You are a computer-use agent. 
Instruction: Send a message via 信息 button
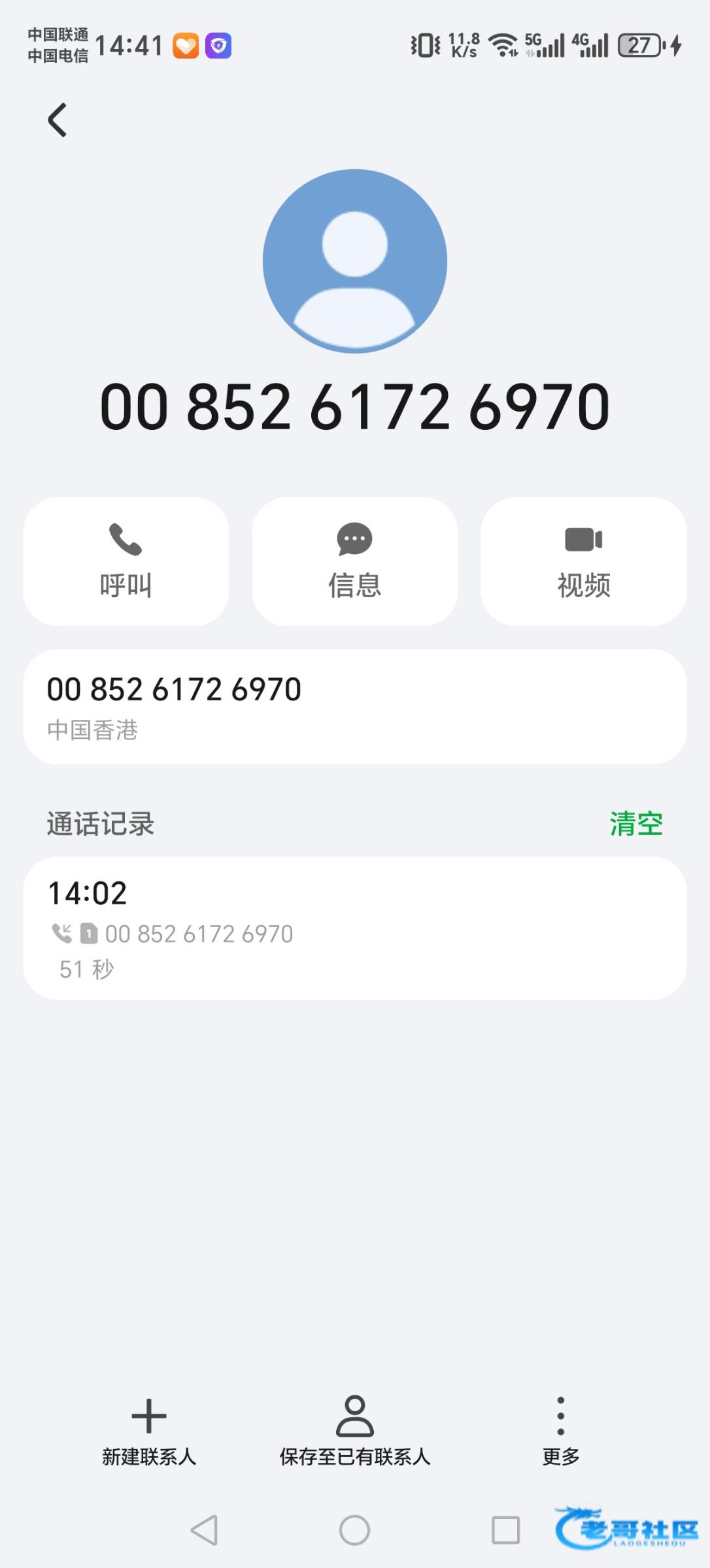tap(354, 561)
